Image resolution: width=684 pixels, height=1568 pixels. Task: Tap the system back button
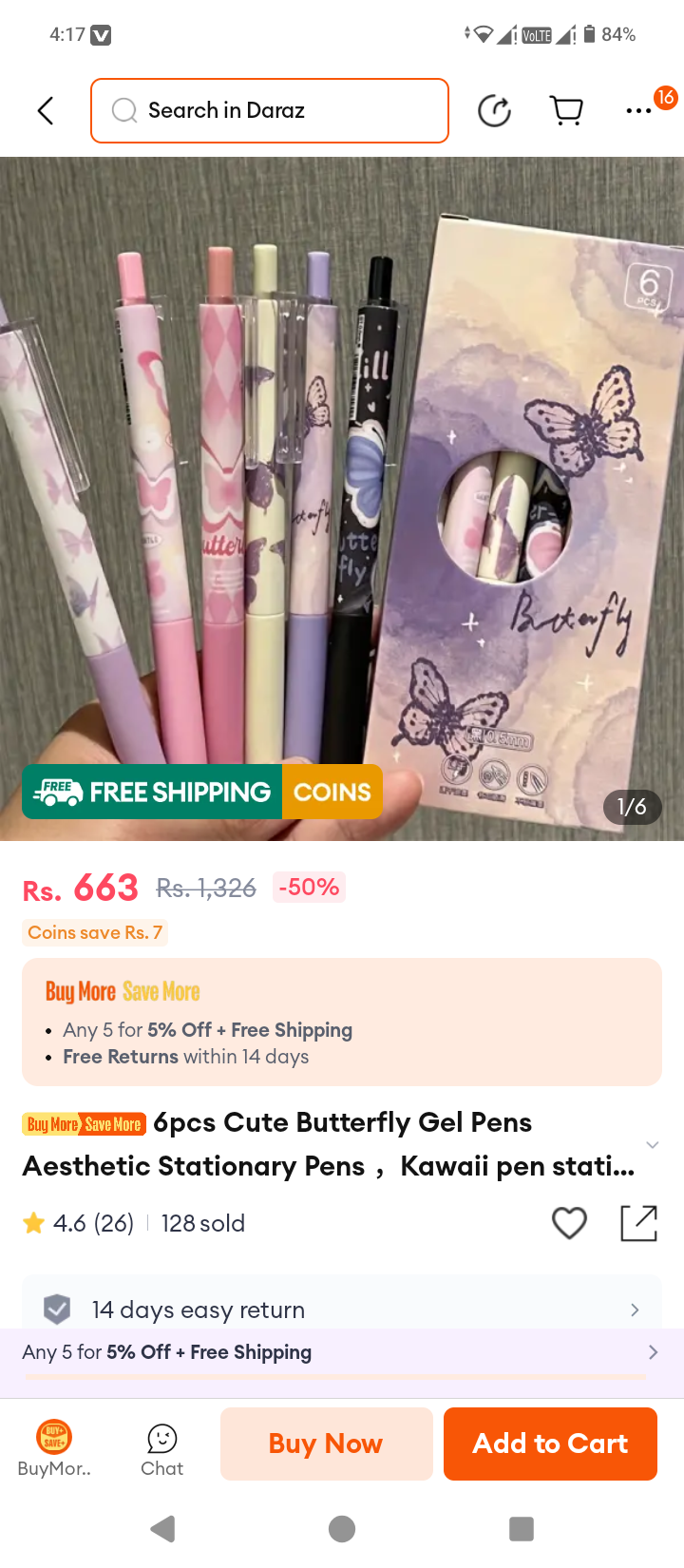(163, 1529)
